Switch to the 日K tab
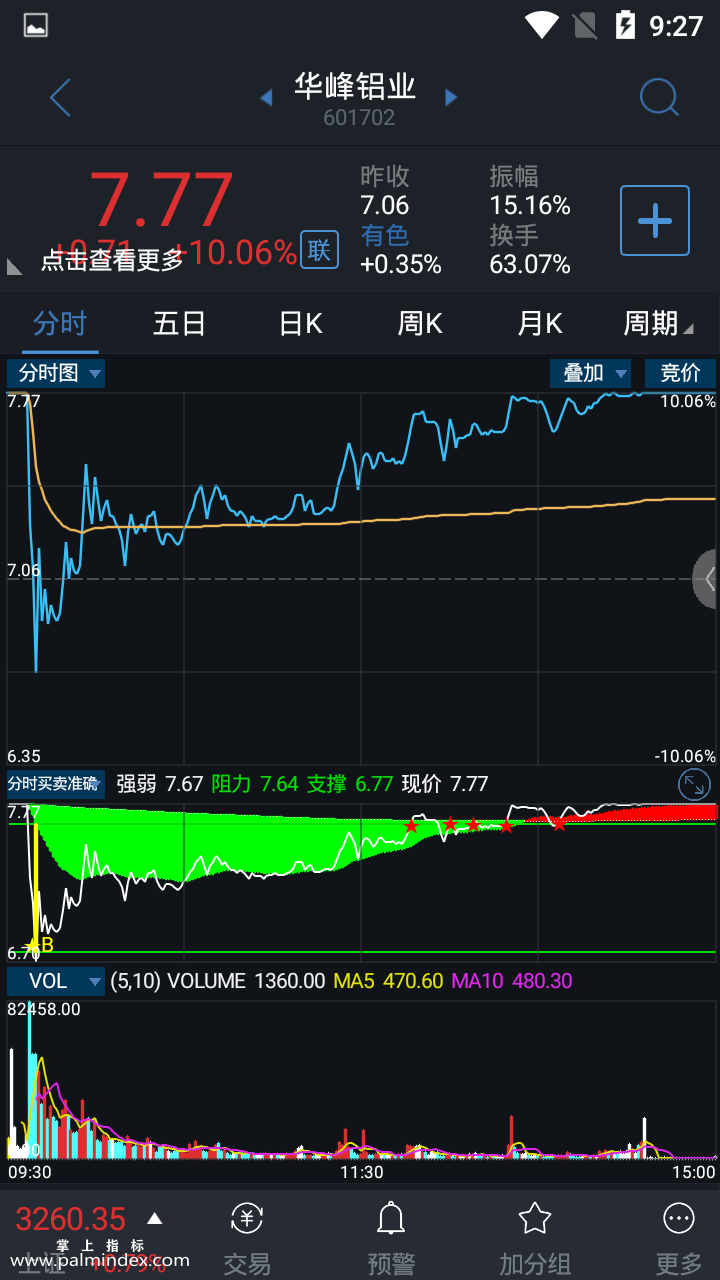720x1280 pixels. pyautogui.click(x=300, y=324)
